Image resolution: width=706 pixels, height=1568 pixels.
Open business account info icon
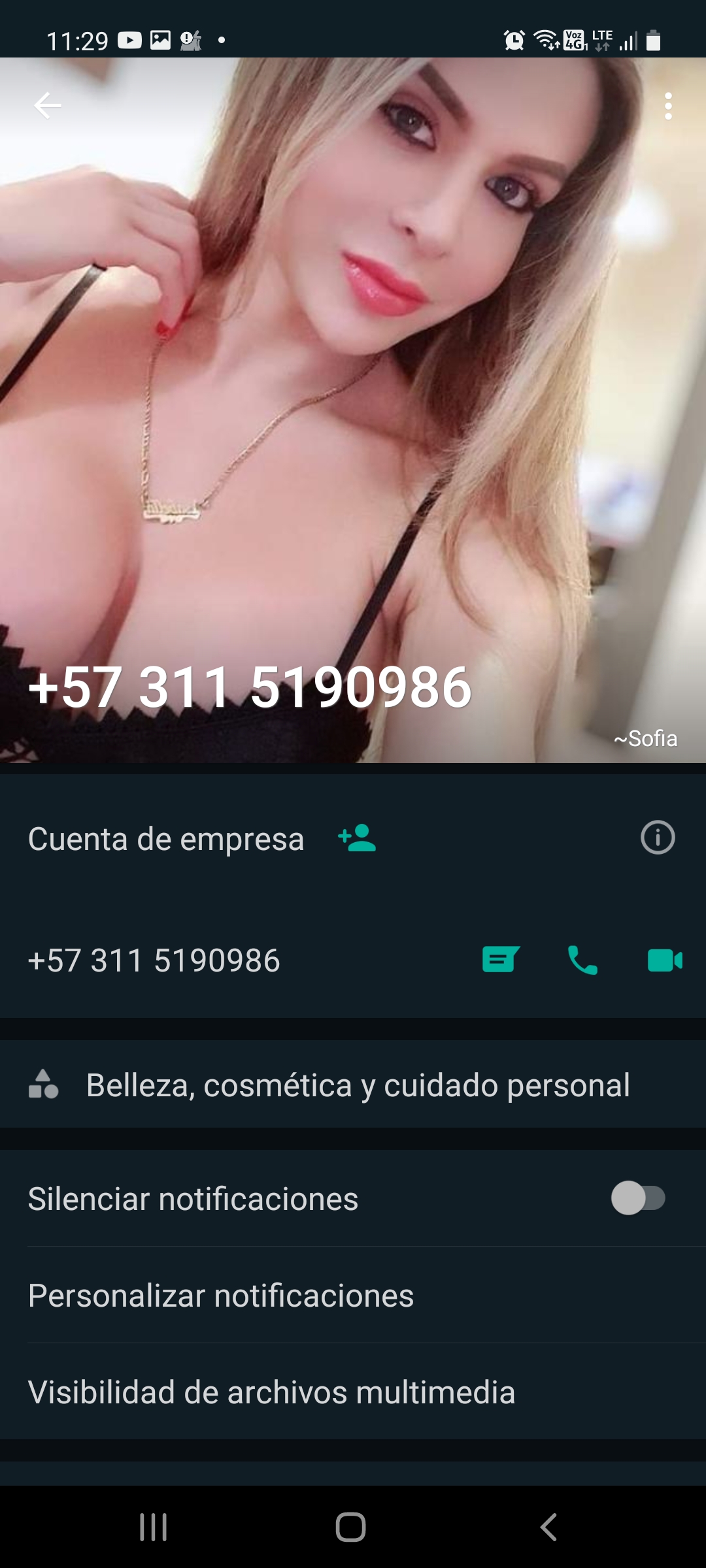coord(657,838)
